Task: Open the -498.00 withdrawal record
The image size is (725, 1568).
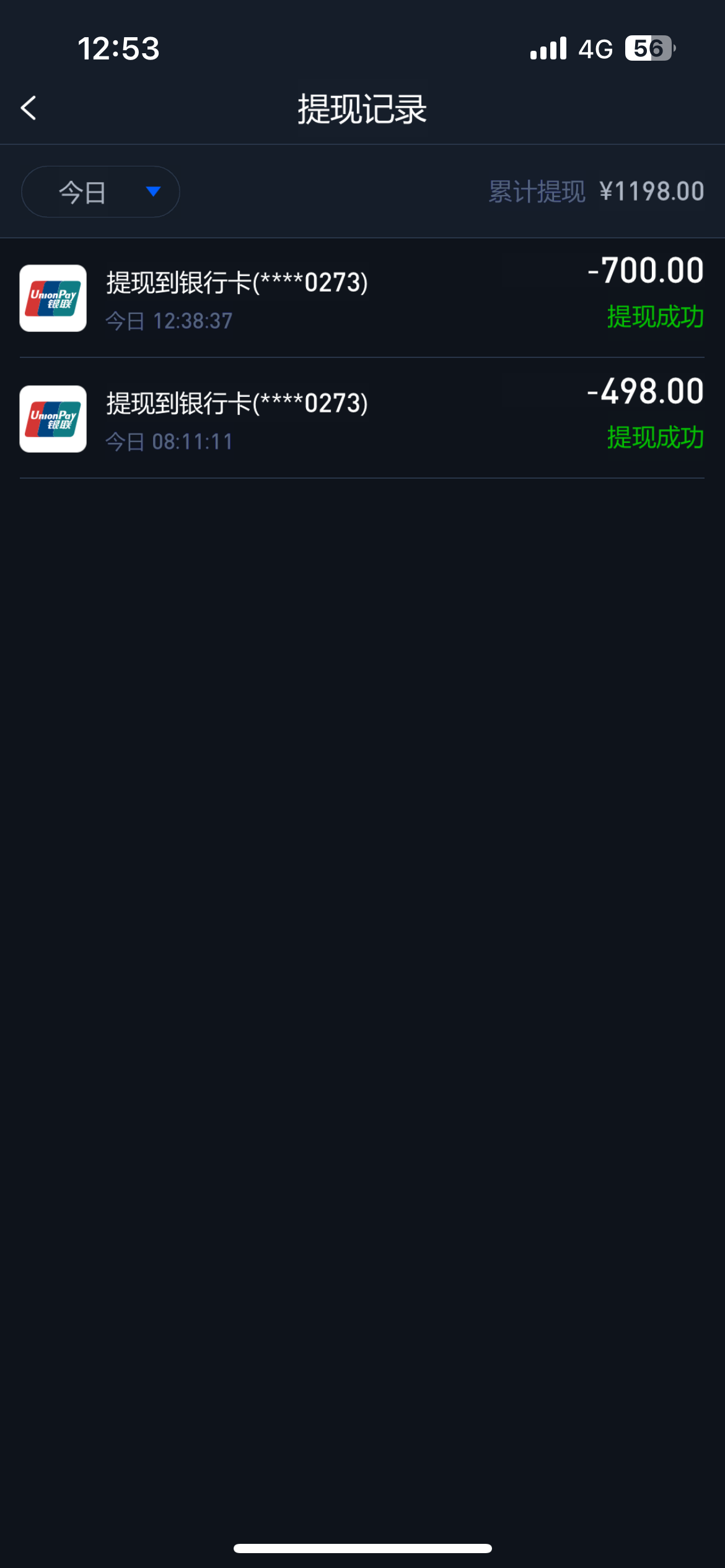Action: pos(362,419)
